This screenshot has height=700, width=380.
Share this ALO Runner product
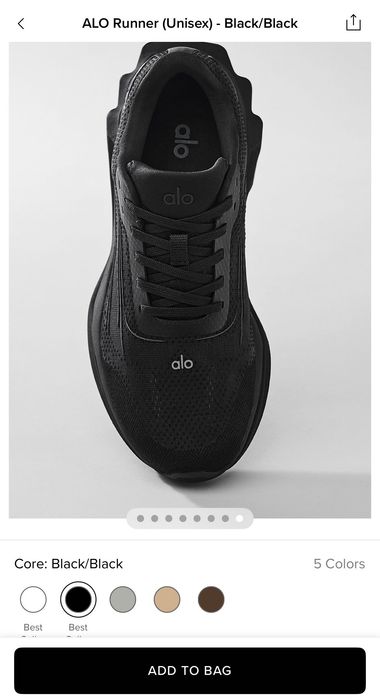point(353,23)
